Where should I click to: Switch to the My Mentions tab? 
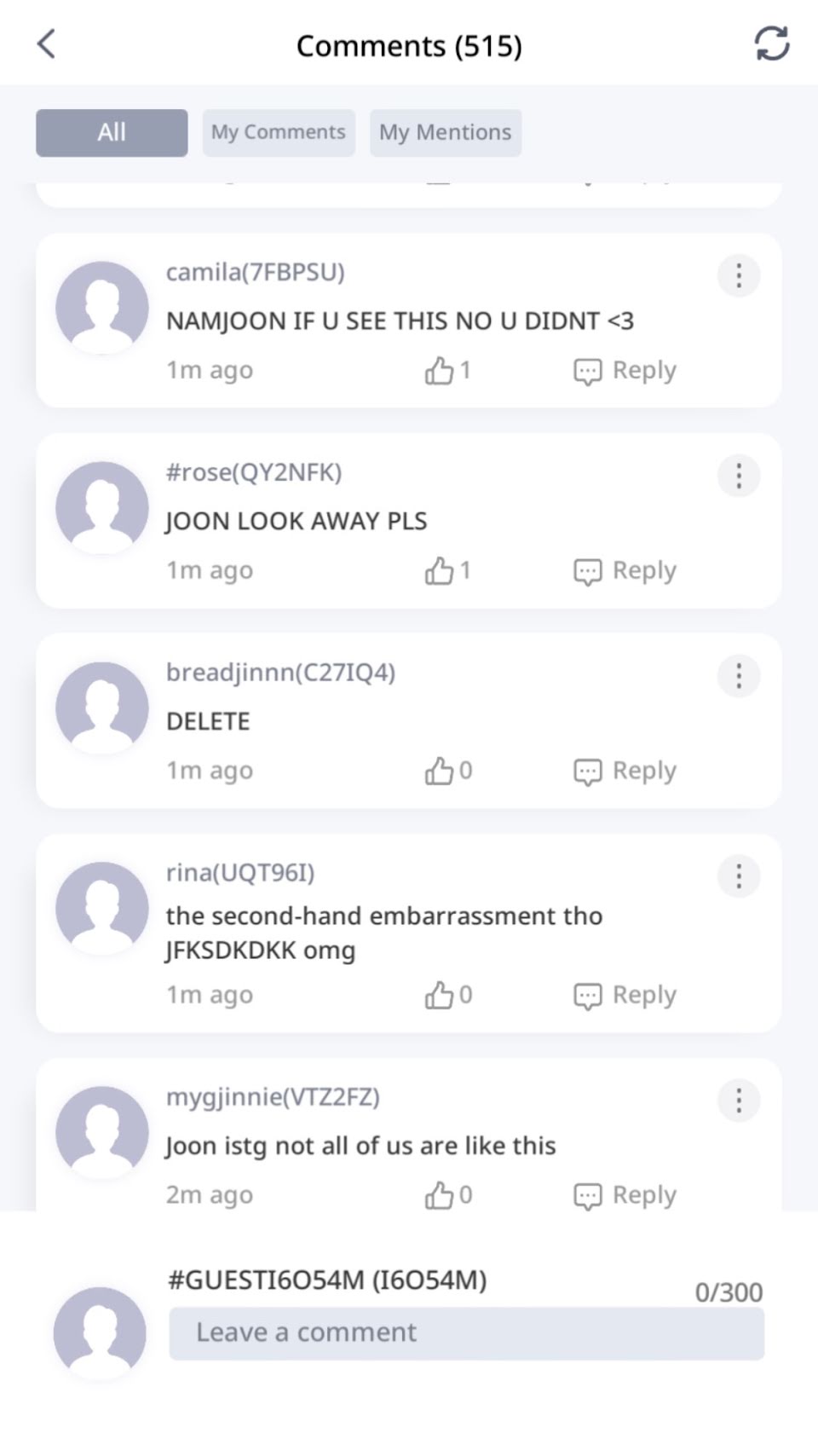pyautogui.click(x=445, y=132)
